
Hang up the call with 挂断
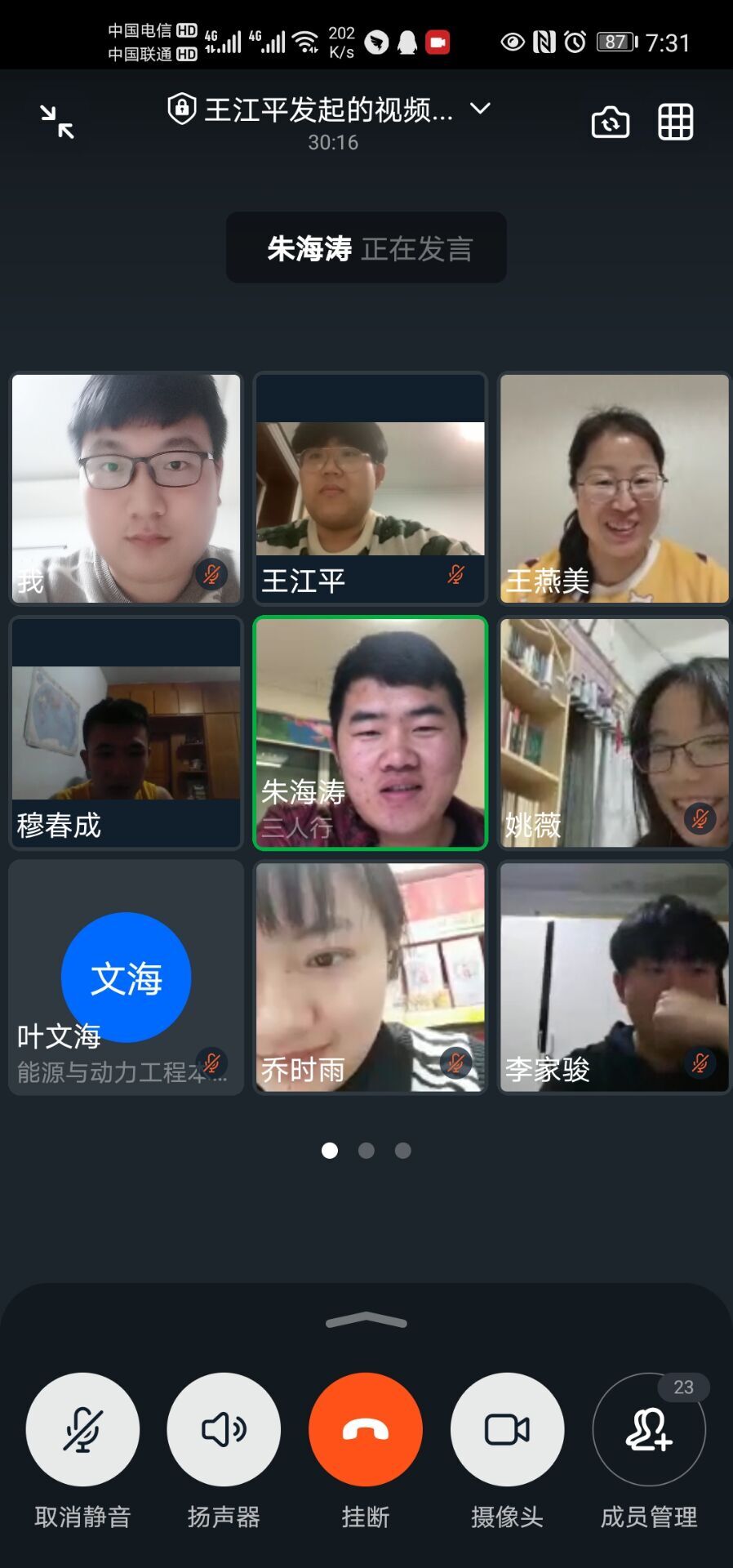point(366,1429)
